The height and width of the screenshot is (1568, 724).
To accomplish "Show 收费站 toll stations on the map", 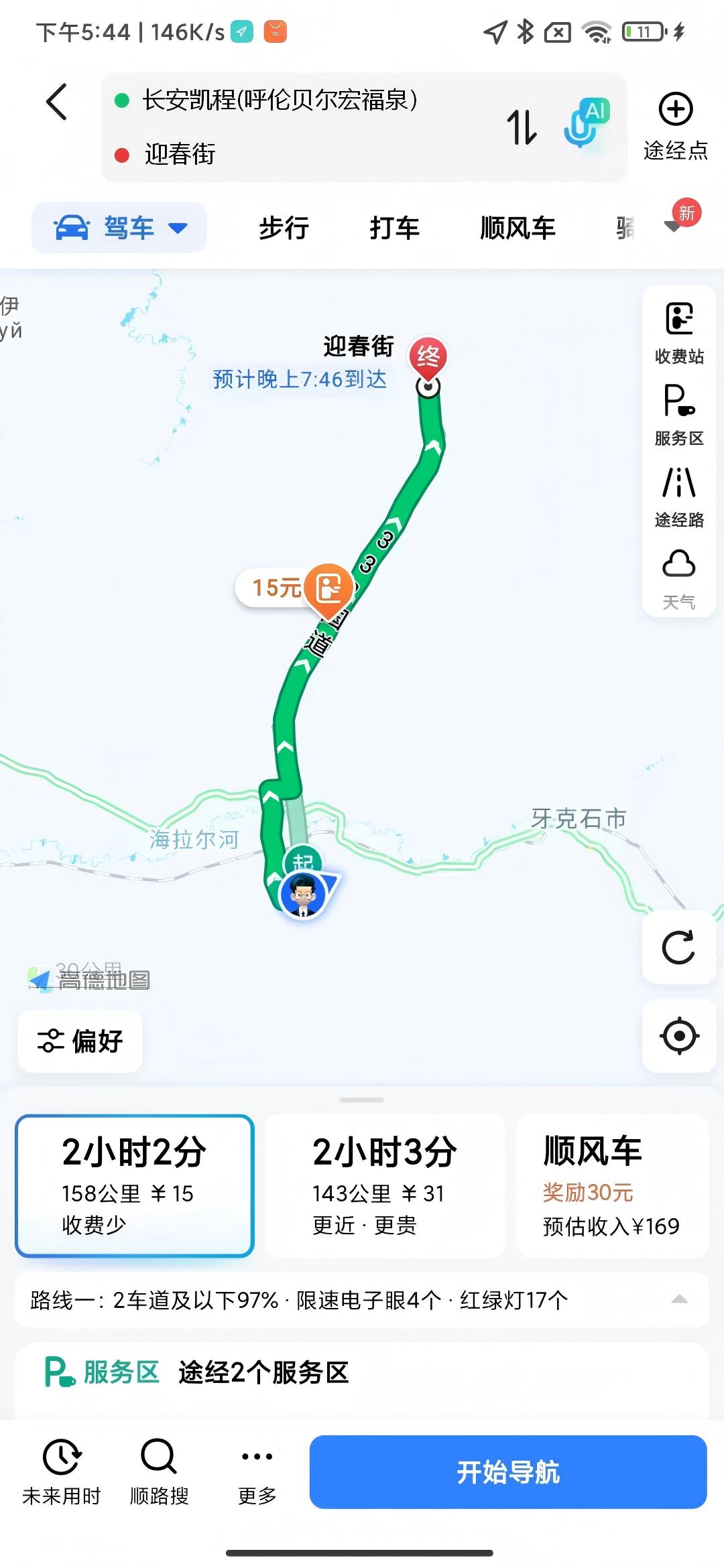I will coord(679,333).
